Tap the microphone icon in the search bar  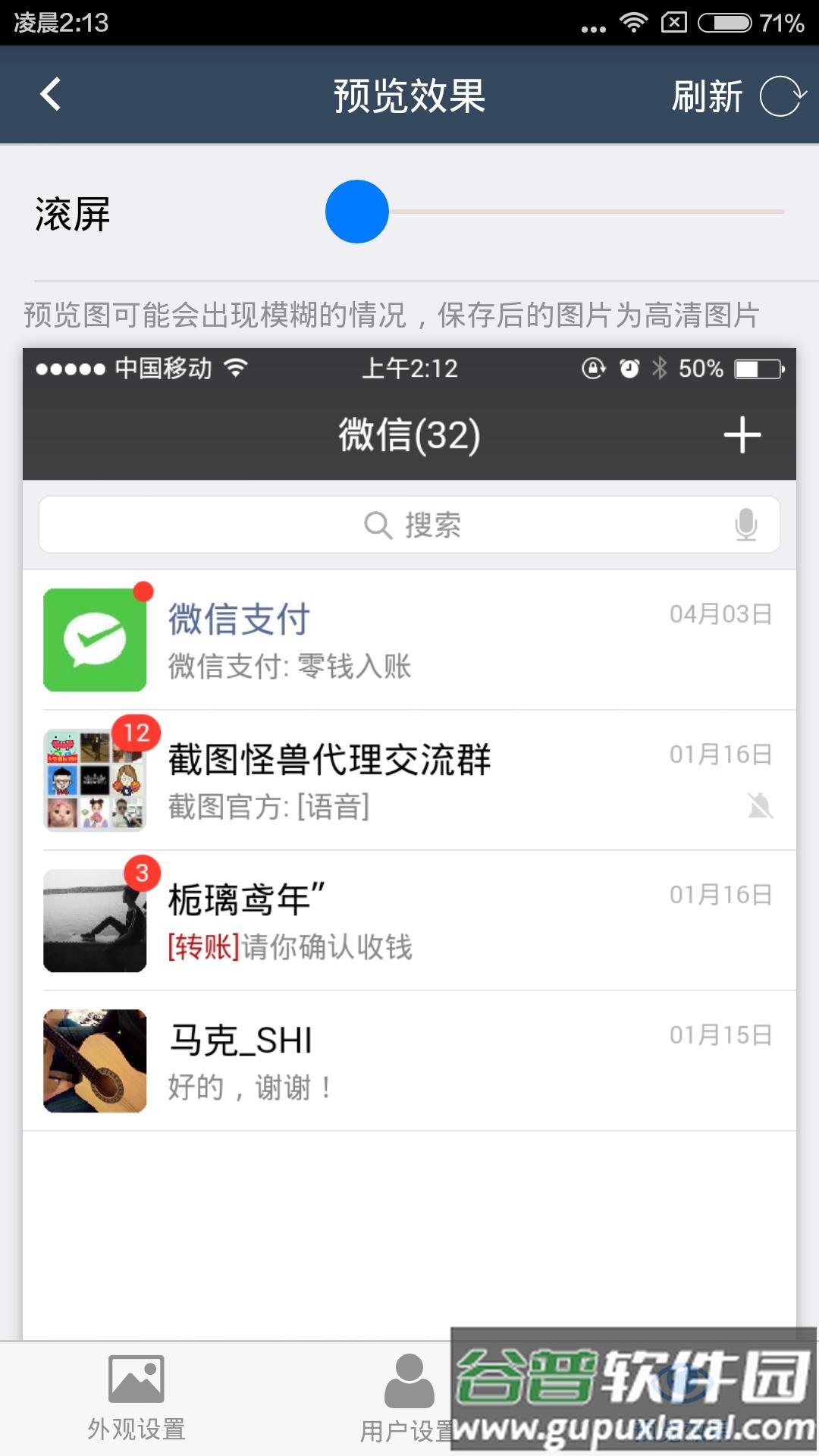pyautogui.click(x=745, y=525)
